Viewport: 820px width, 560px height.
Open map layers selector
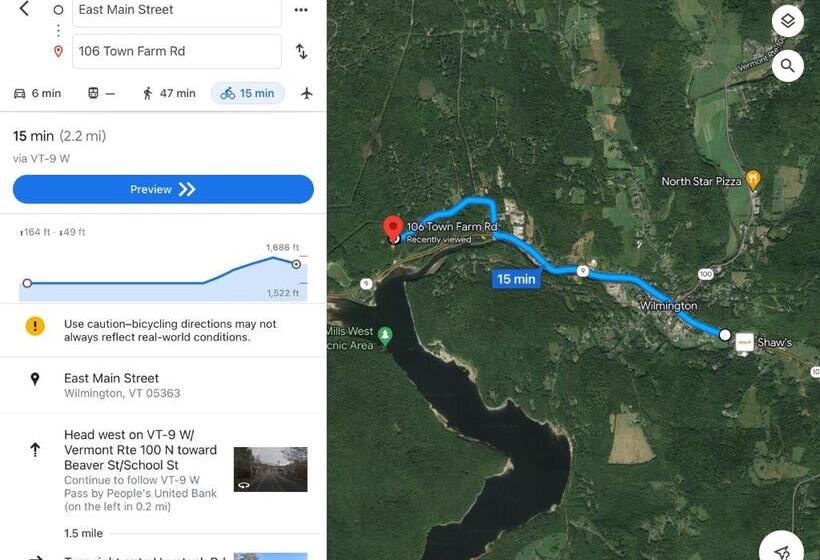[787, 21]
